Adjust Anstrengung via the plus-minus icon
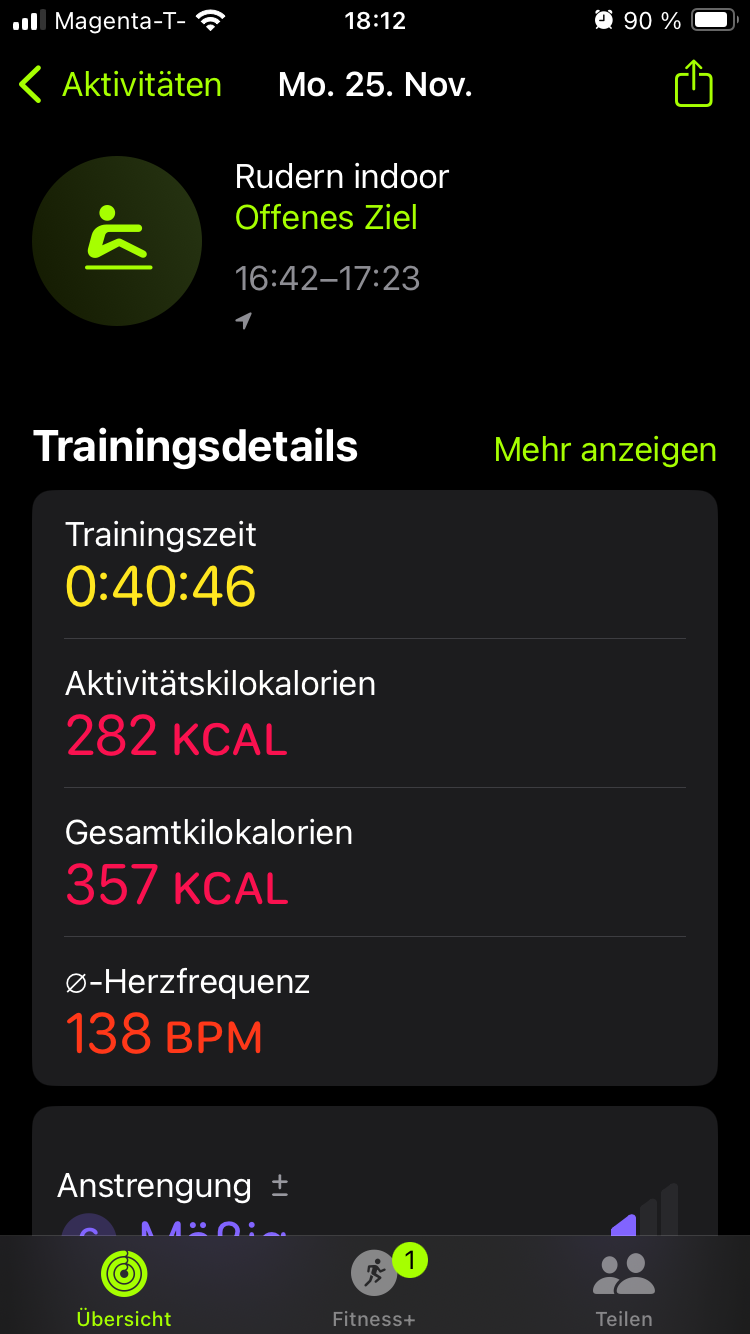Viewport: 750px width, 1334px height. [280, 1186]
